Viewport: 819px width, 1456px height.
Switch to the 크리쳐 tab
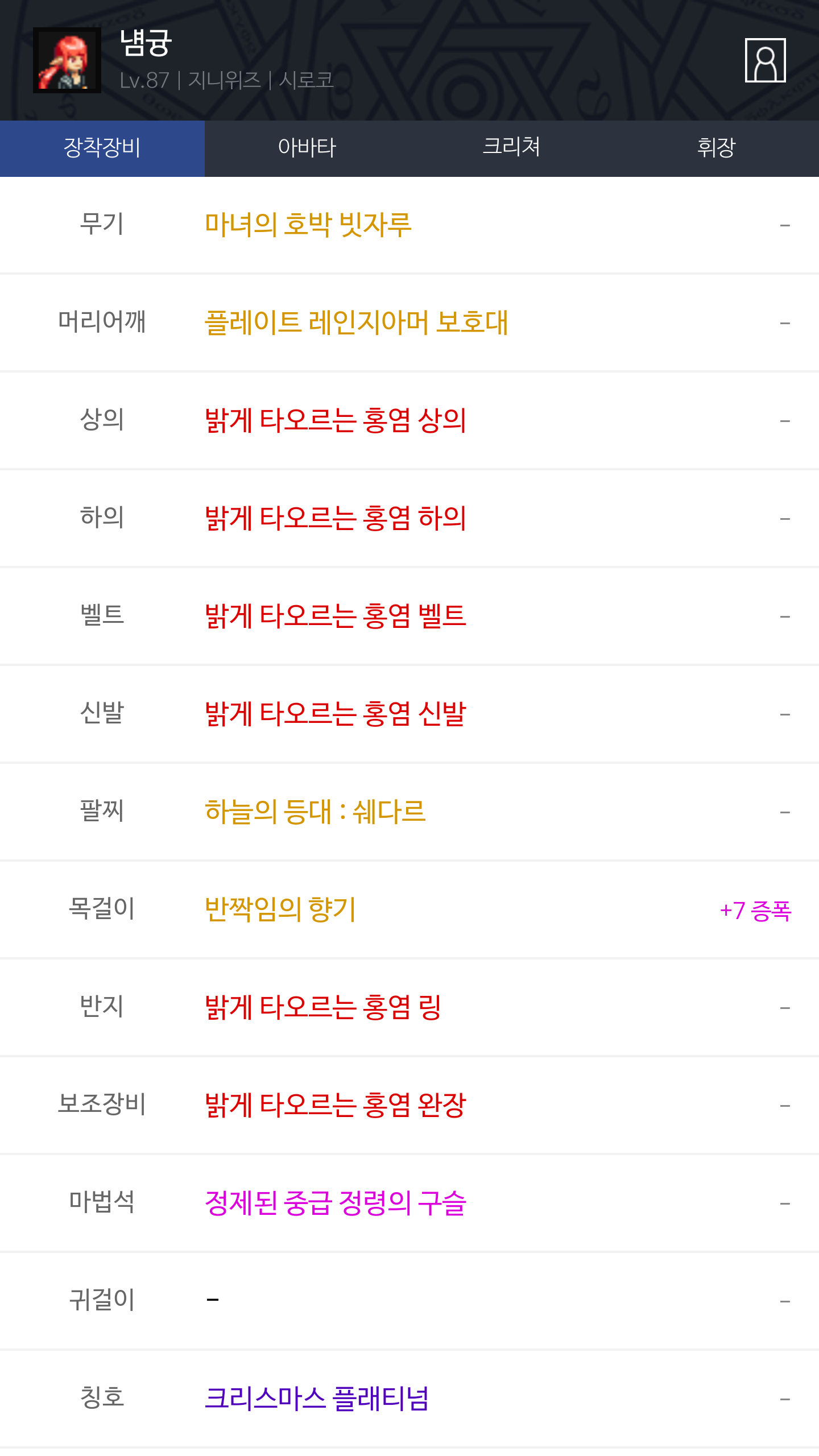tap(511, 148)
